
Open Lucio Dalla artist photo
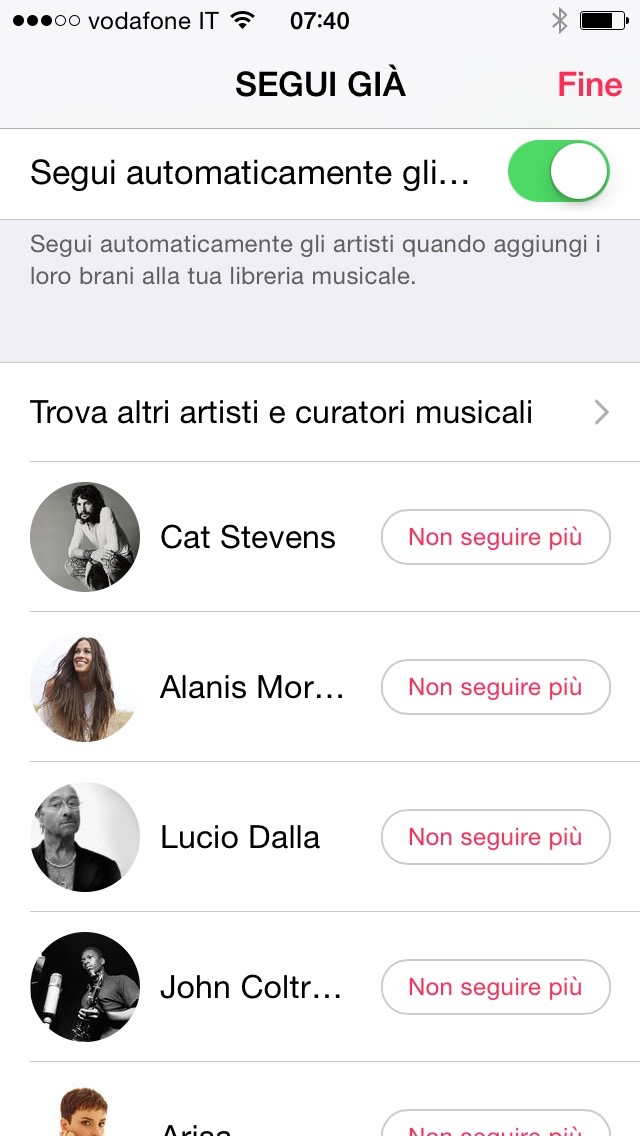[85, 837]
